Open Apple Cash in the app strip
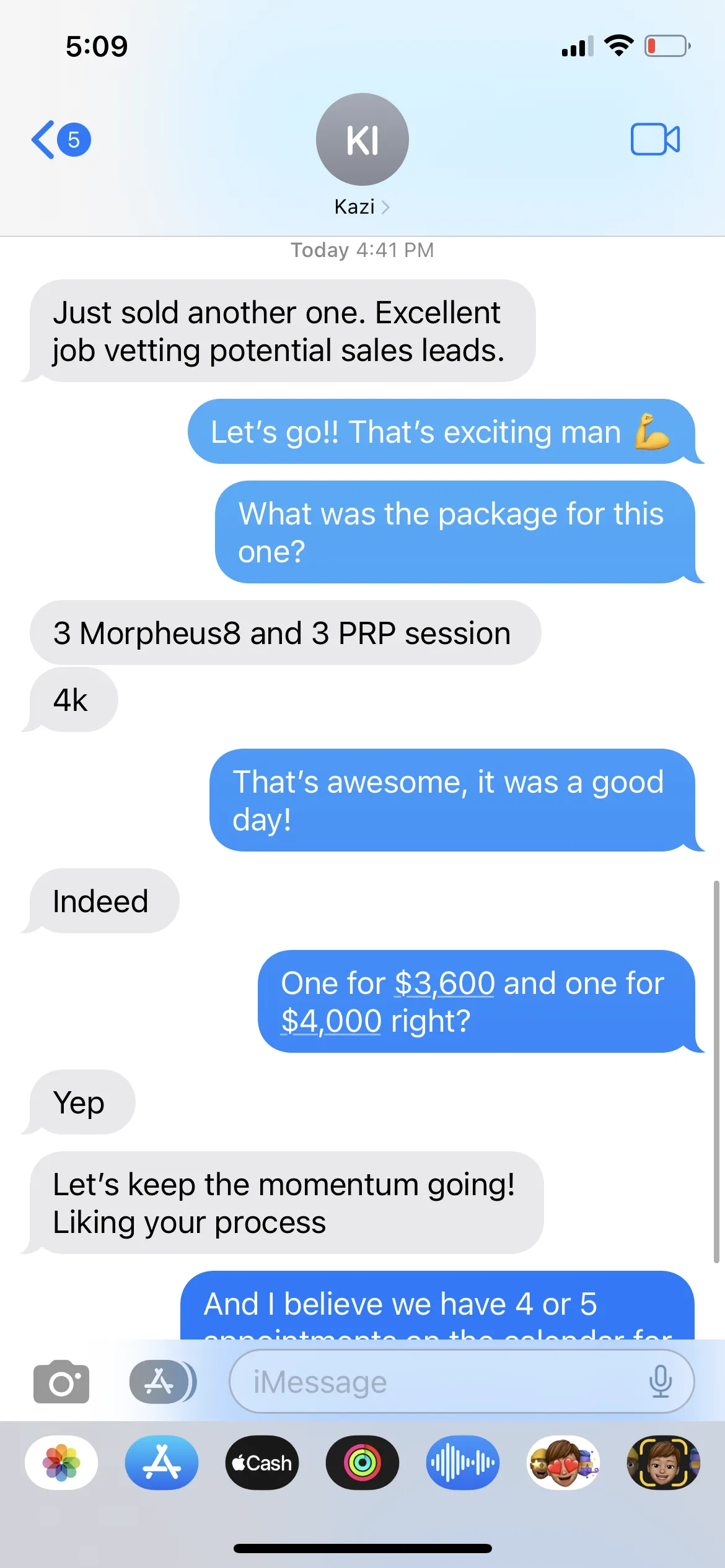The image size is (725, 1568). (x=262, y=1463)
